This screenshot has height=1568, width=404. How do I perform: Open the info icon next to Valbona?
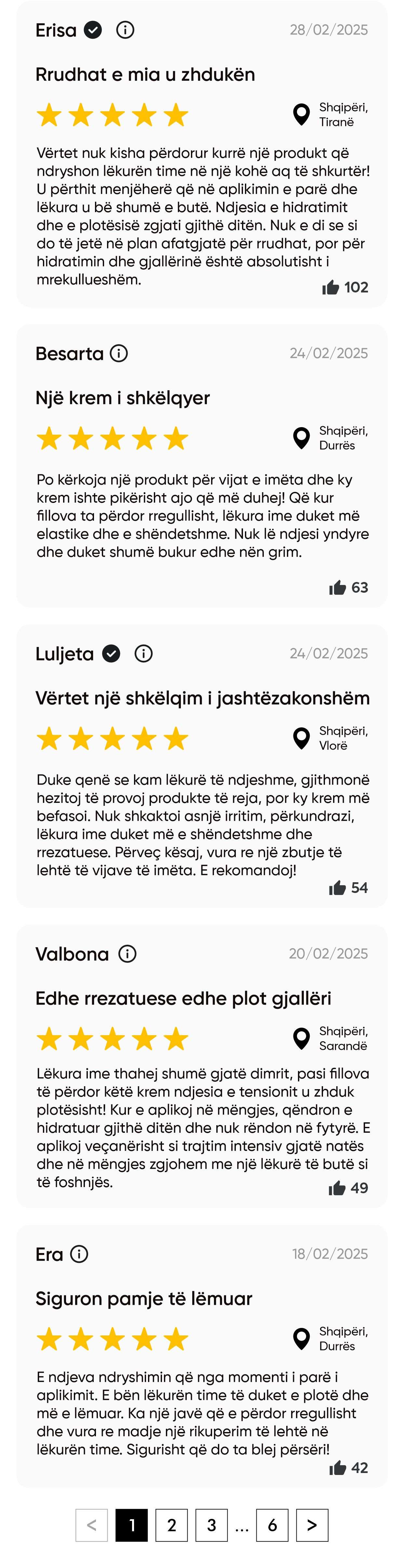click(x=127, y=953)
